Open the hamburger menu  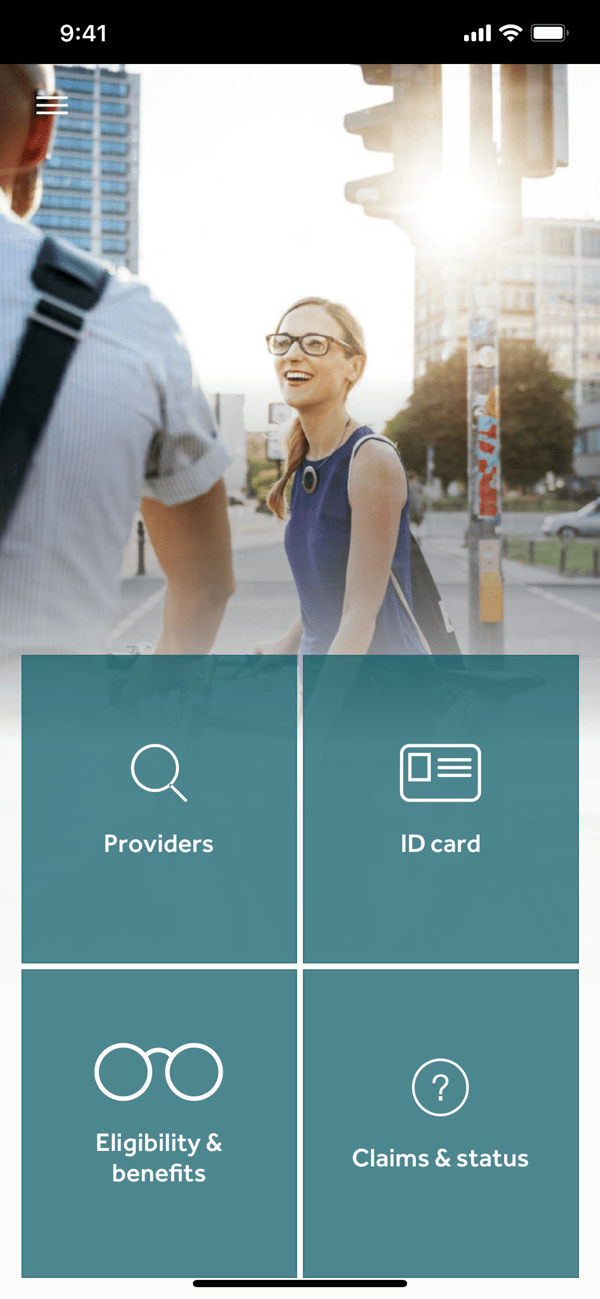pyautogui.click(x=52, y=104)
